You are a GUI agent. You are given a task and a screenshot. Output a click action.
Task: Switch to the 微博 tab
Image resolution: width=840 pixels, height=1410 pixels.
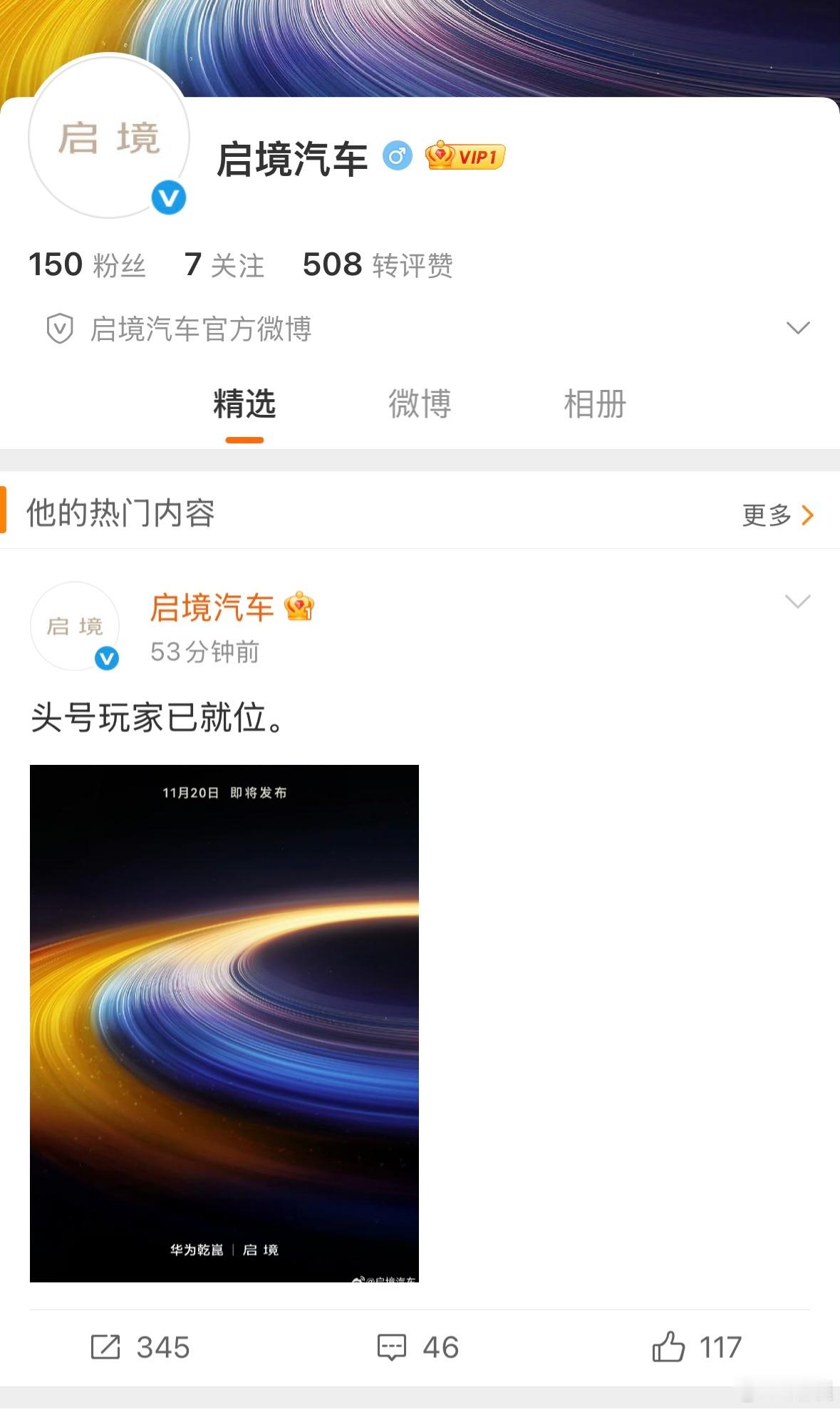(x=420, y=404)
